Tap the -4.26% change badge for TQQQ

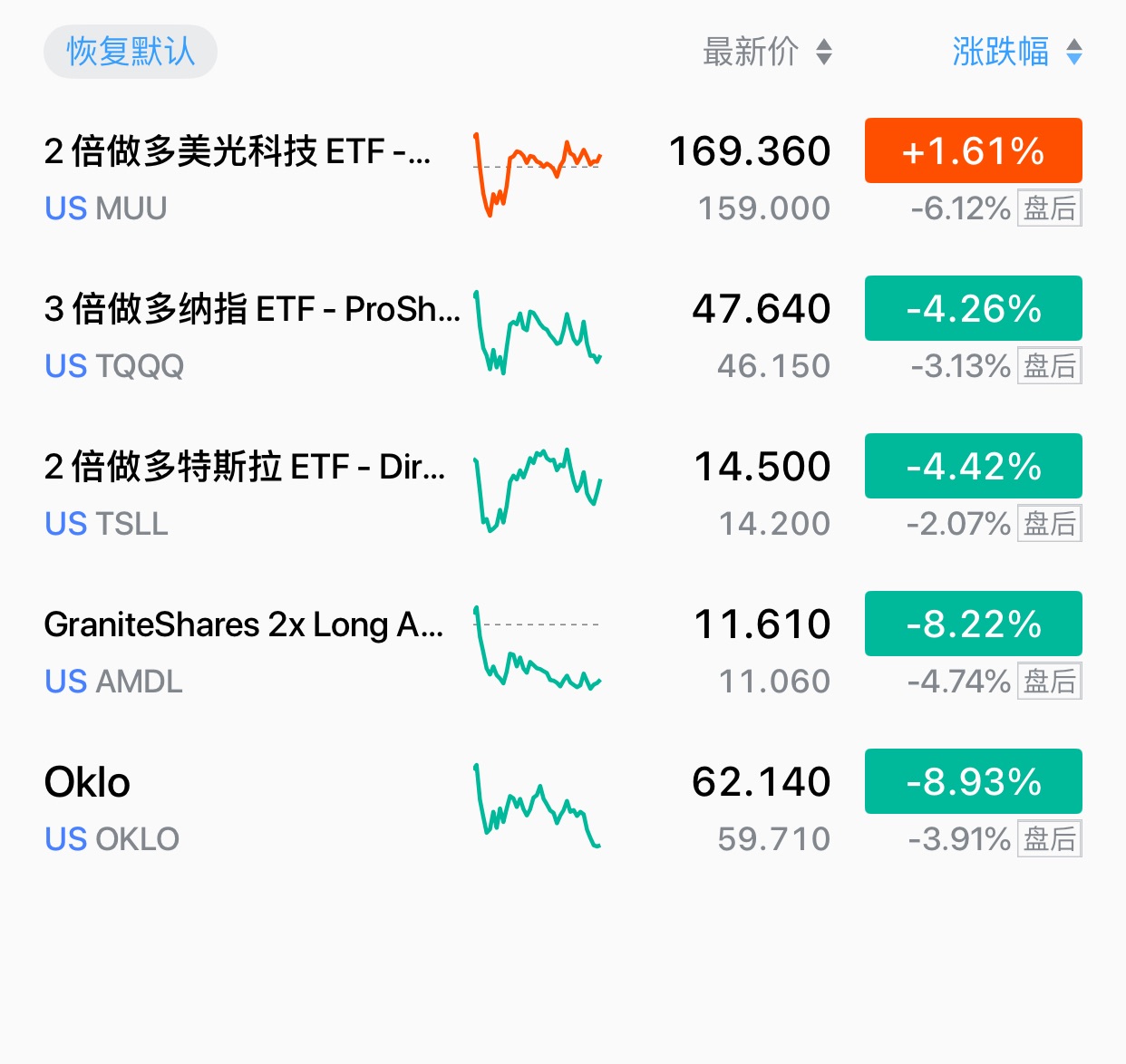pos(973,308)
